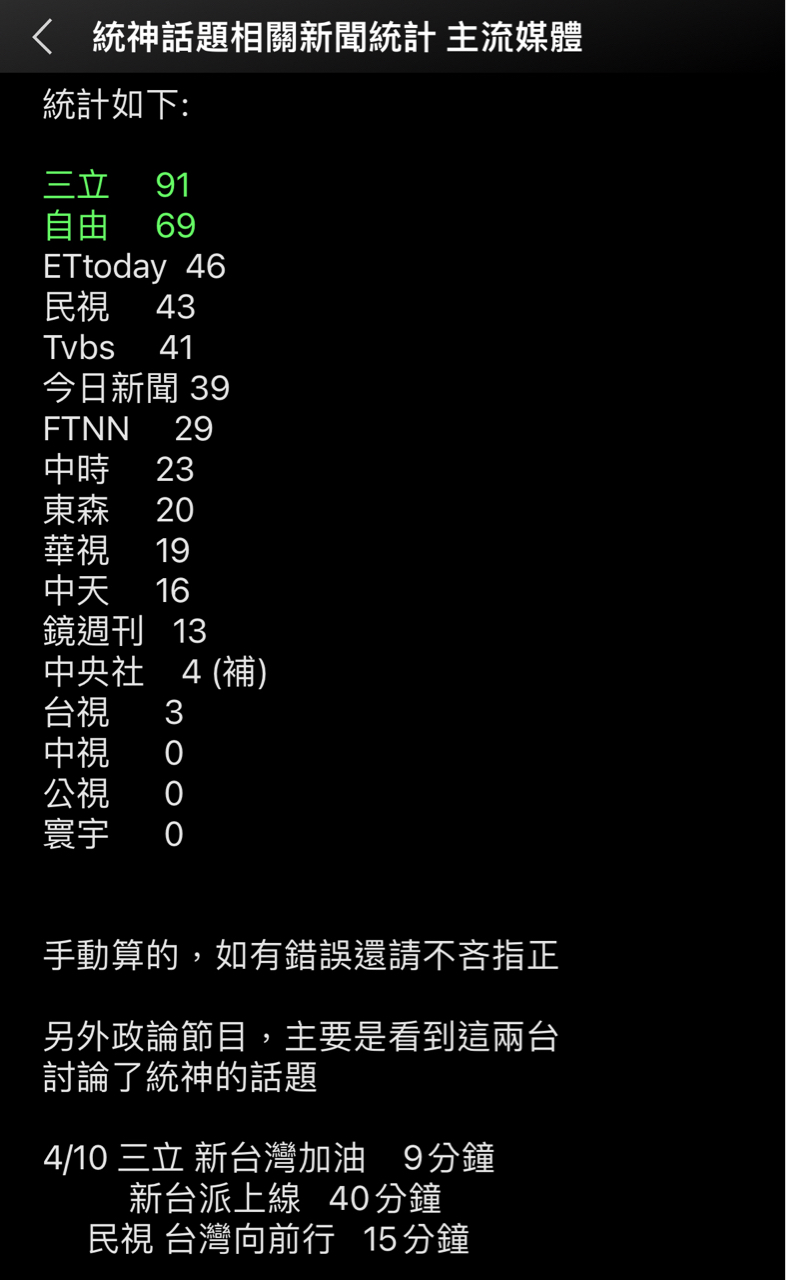Tap the FTNN 29 row

(128, 429)
